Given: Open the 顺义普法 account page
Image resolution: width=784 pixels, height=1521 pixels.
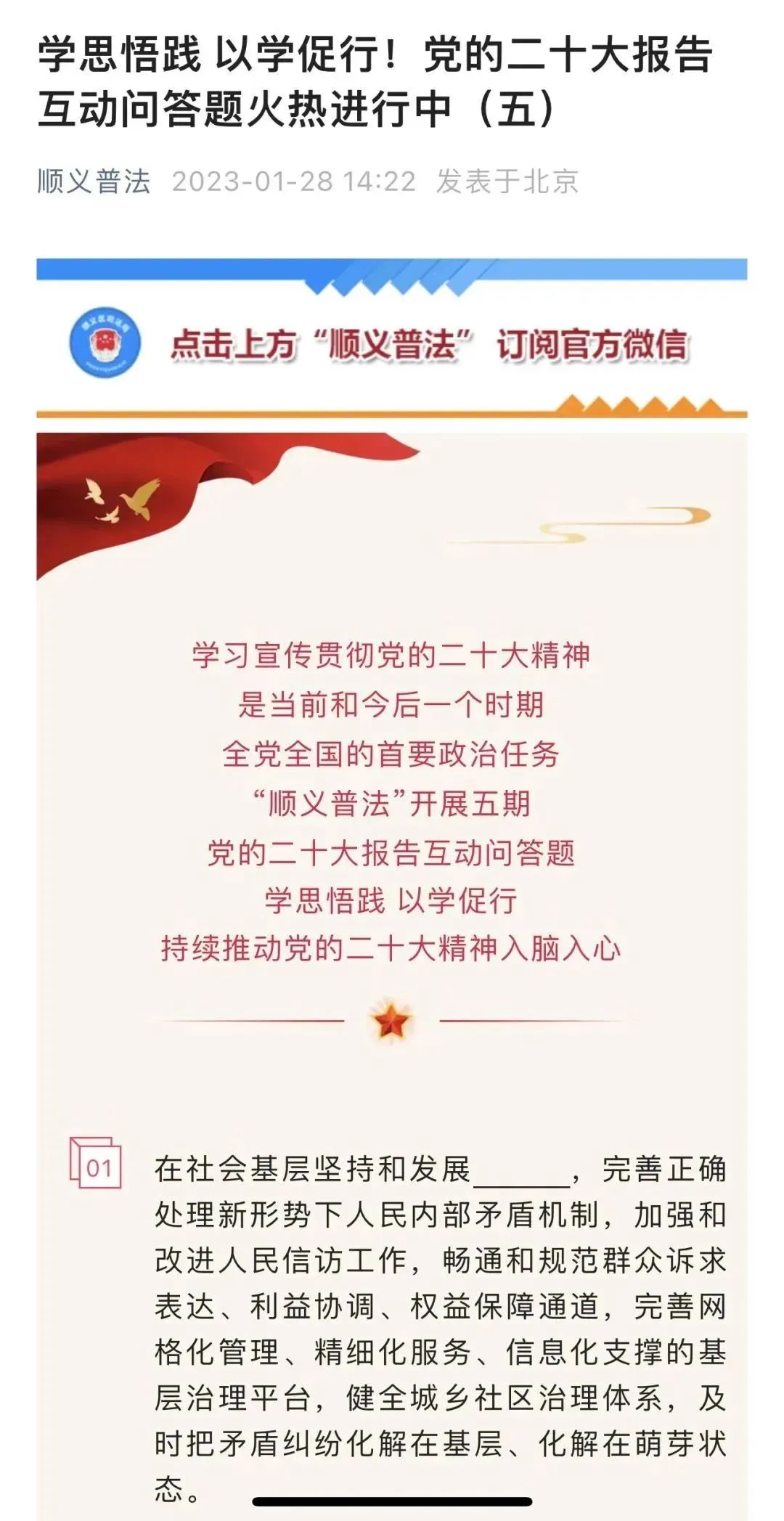Looking at the screenshot, I should point(94,182).
